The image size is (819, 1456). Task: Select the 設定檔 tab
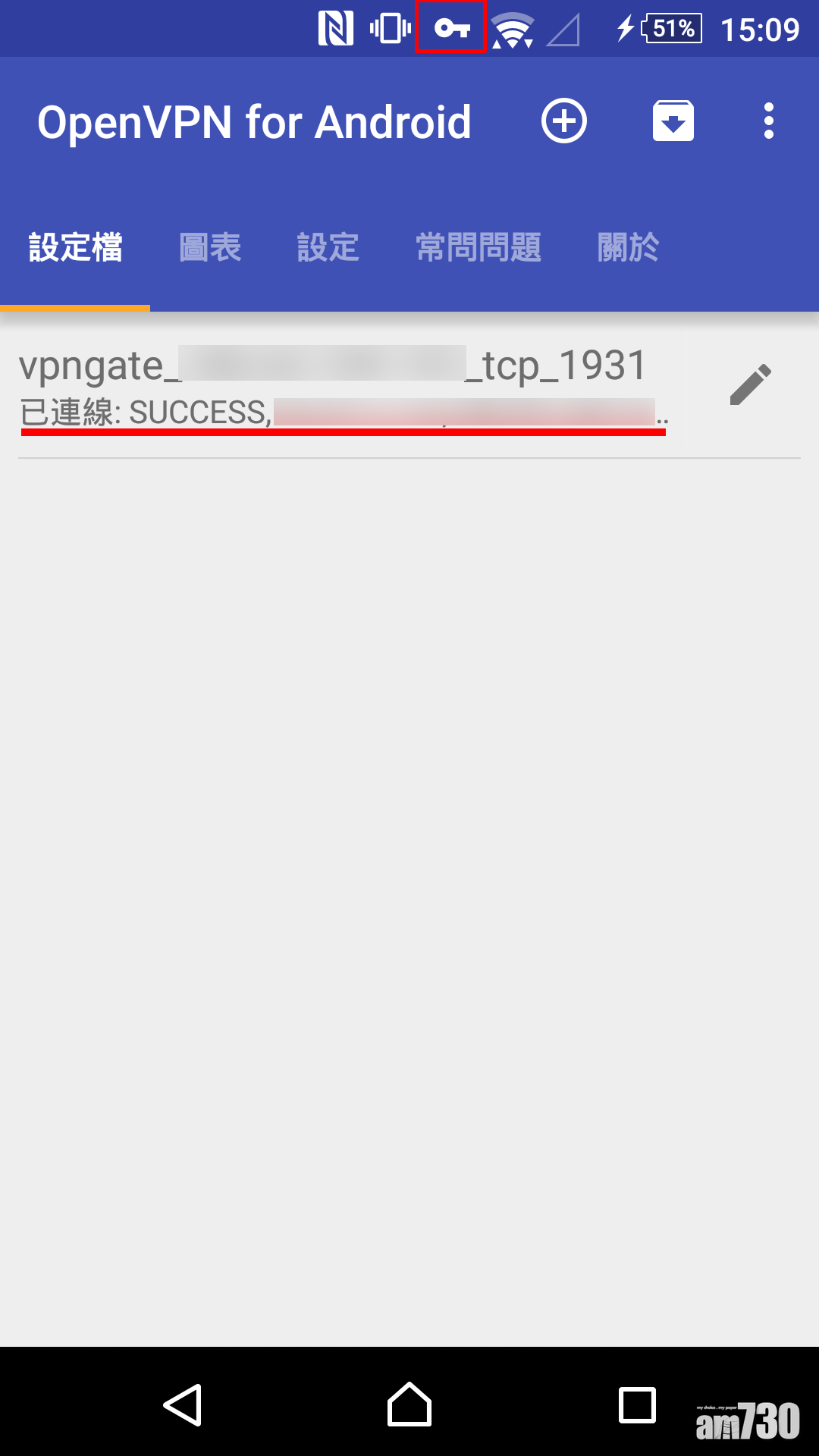(x=75, y=248)
